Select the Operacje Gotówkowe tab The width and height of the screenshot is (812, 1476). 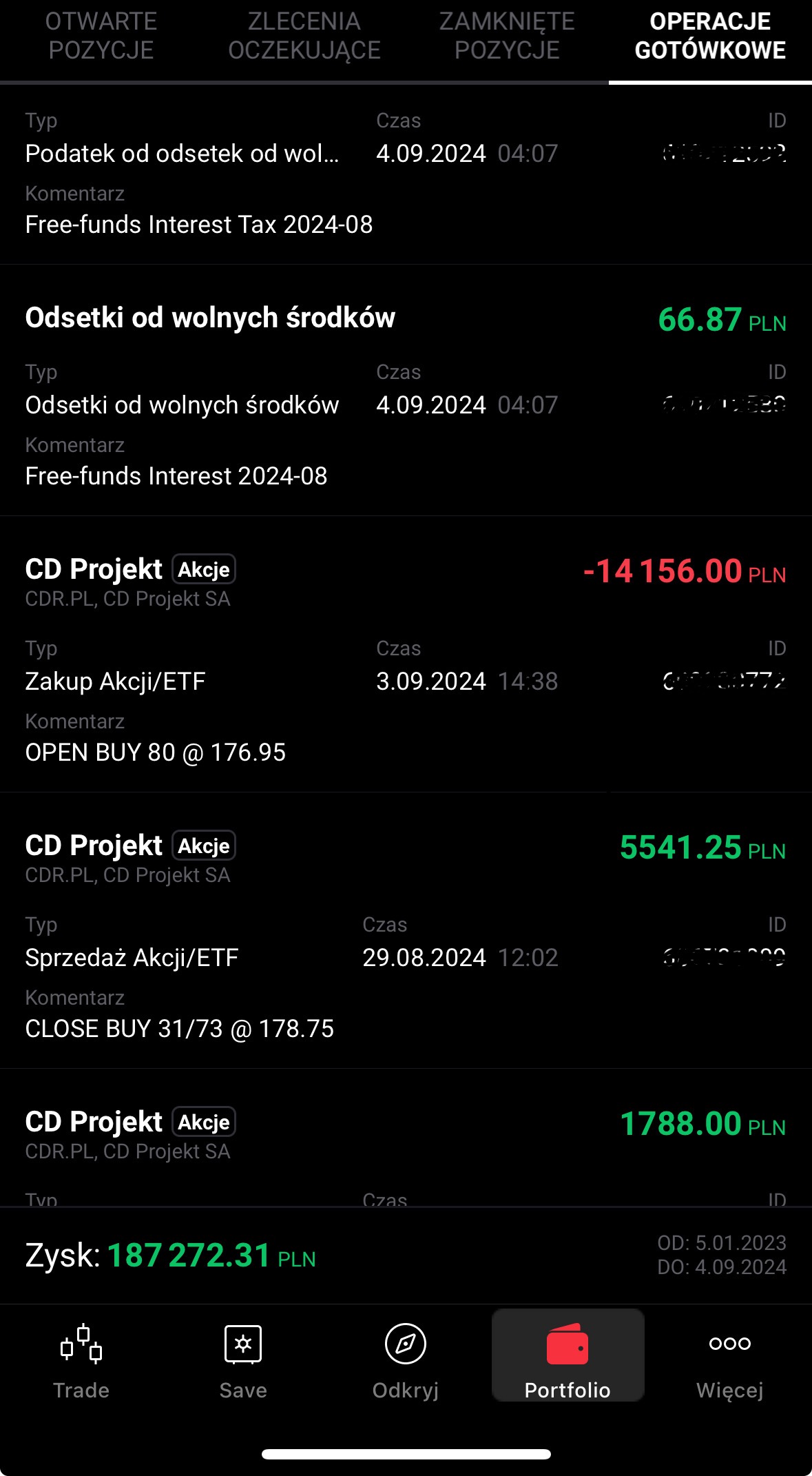(710, 37)
